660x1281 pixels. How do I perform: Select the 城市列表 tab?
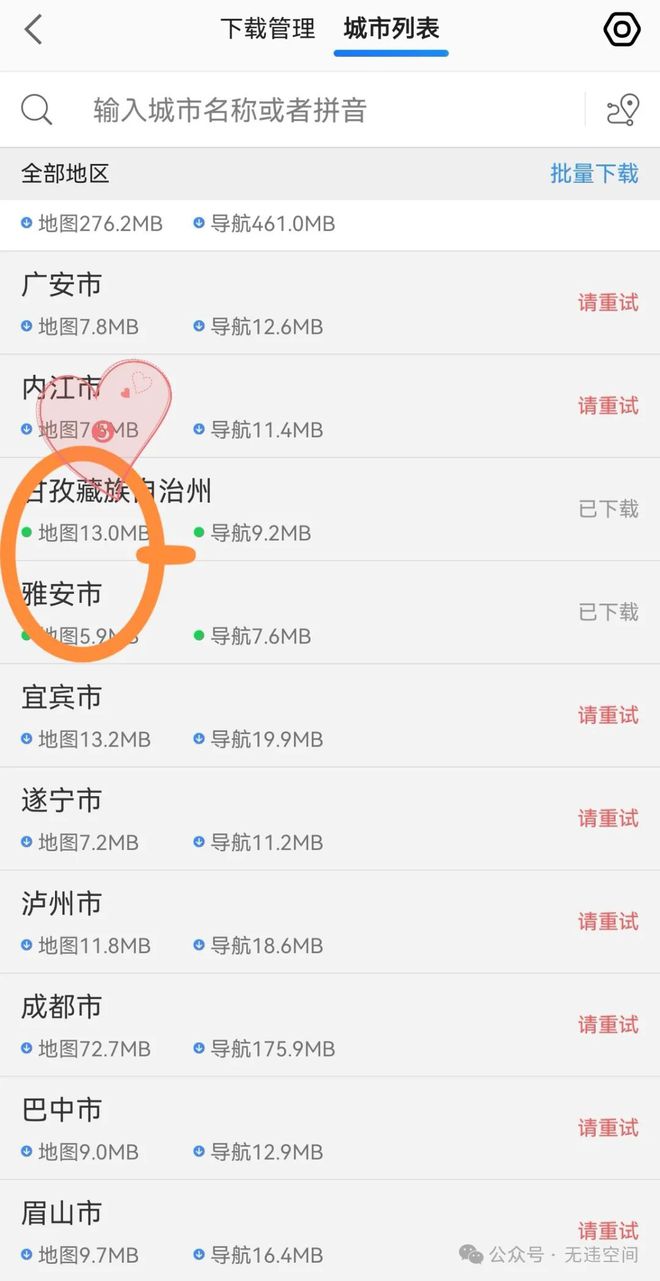pos(391,29)
